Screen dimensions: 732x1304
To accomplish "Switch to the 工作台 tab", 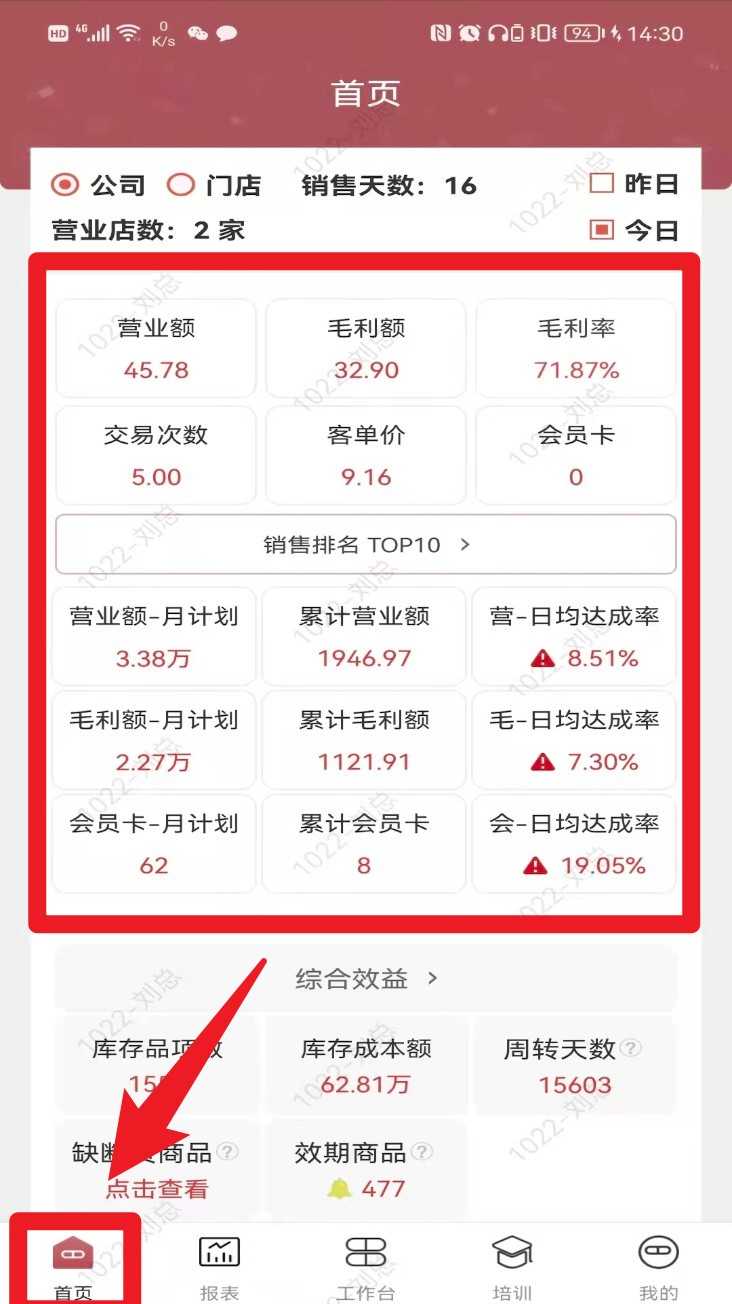I will [365, 1267].
